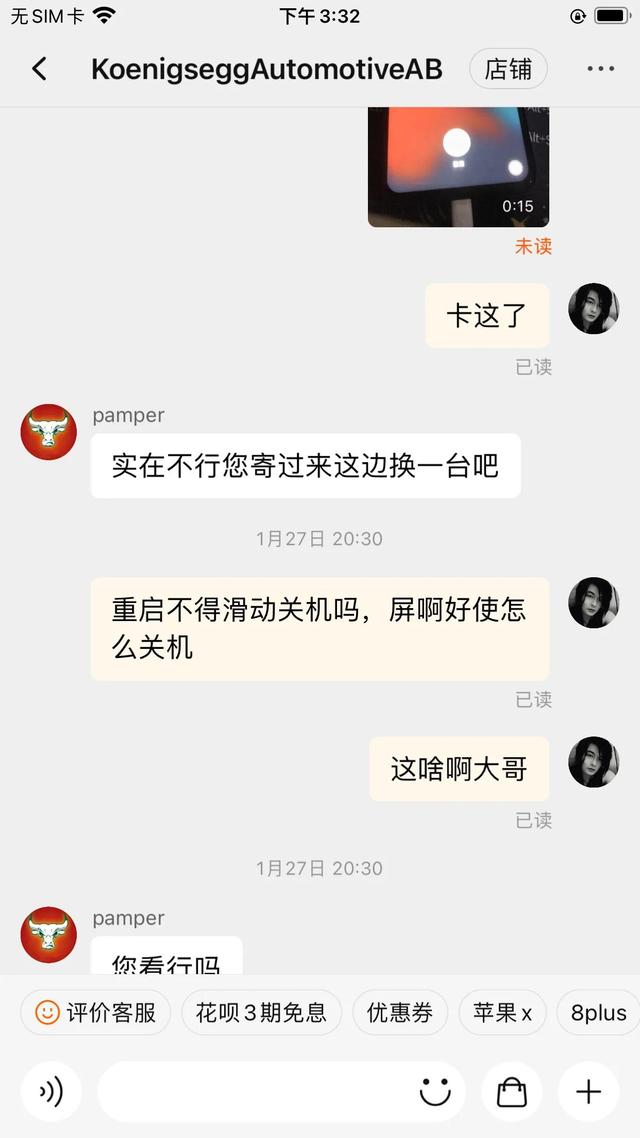Switch to voice input
The image size is (640, 1138).
coord(51,1092)
